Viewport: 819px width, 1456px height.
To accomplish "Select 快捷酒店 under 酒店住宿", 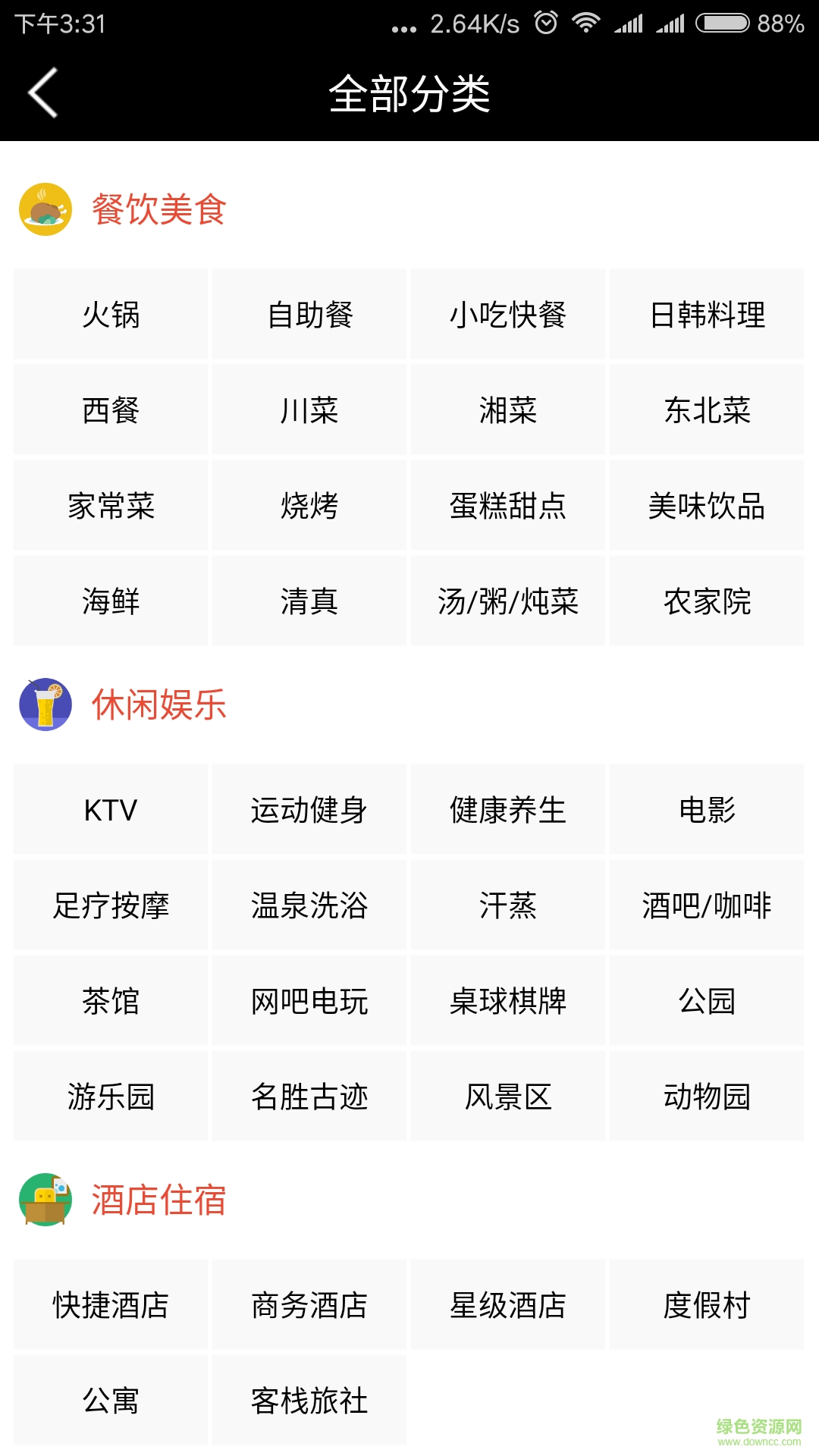I will click(110, 1305).
